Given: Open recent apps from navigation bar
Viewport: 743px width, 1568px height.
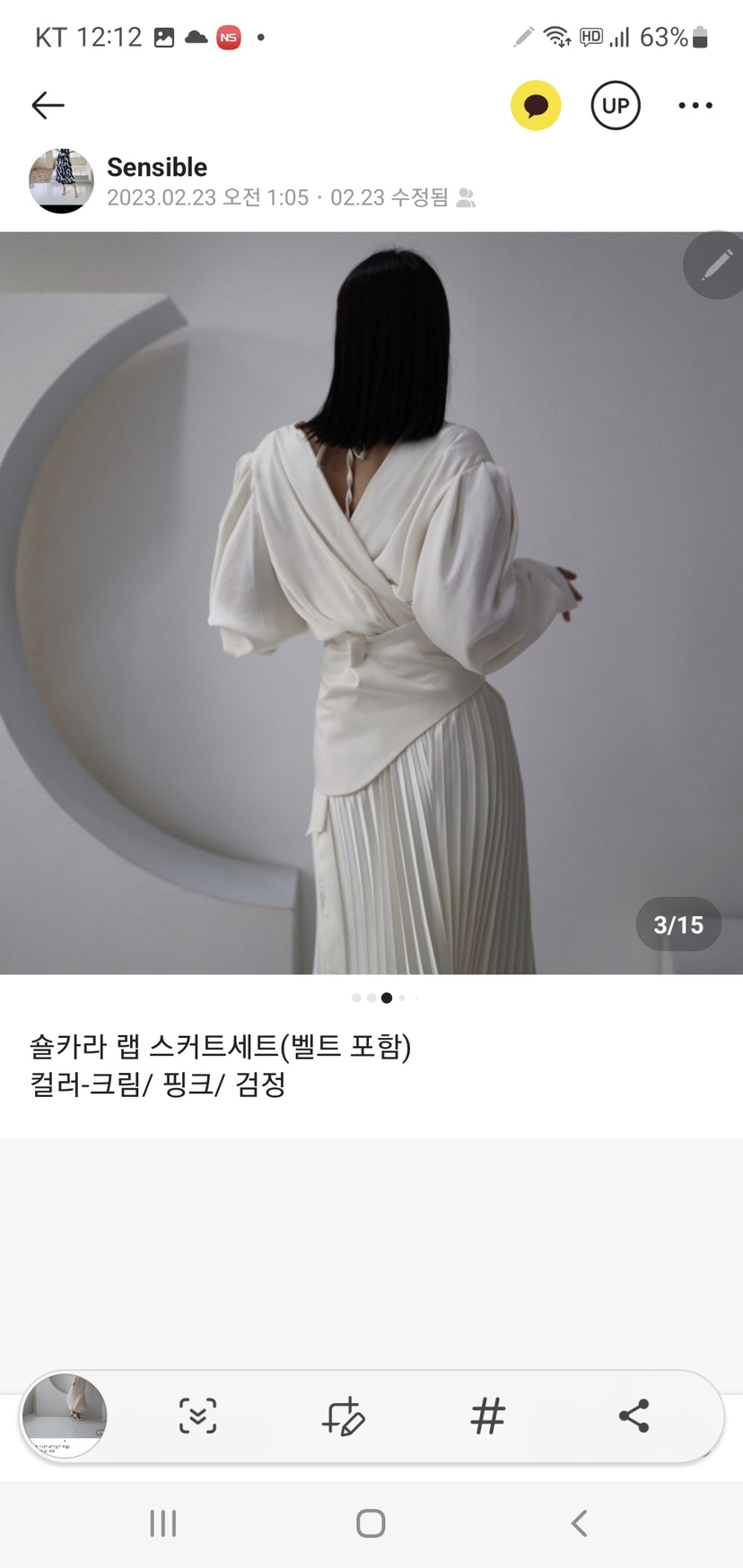Looking at the screenshot, I should [x=163, y=1523].
